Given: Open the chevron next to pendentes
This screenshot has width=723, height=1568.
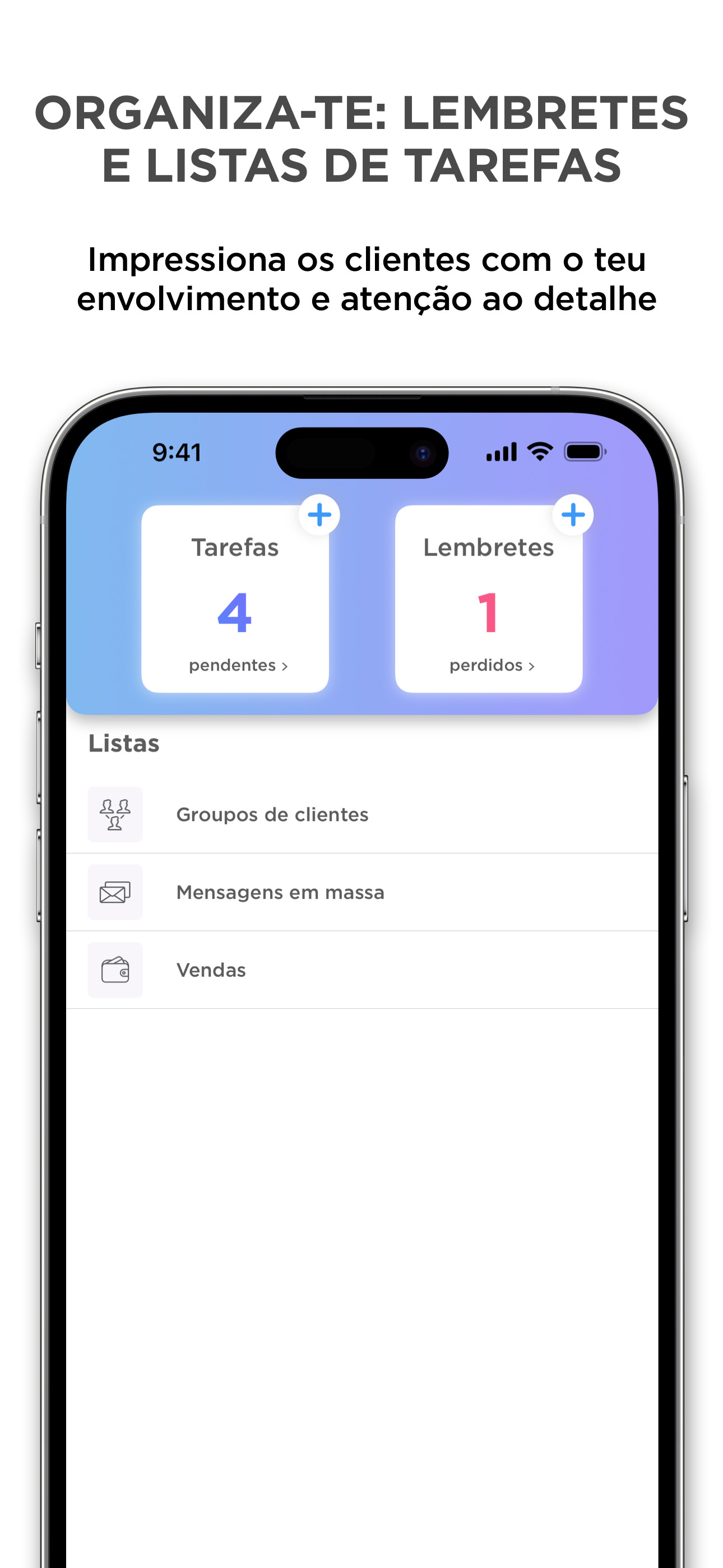Looking at the screenshot, I should (x=284, y=665).
